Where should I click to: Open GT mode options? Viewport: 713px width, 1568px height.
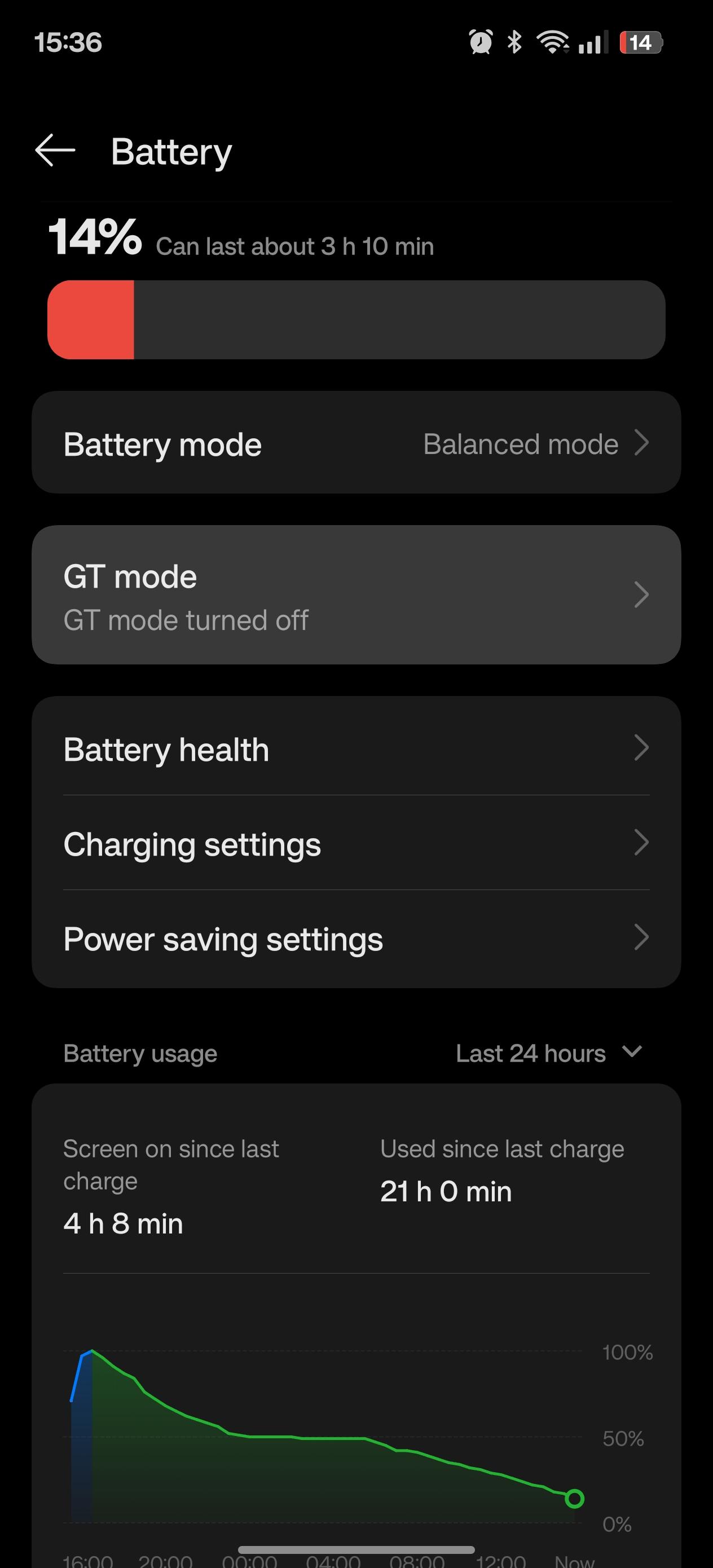tap(356, 594)
